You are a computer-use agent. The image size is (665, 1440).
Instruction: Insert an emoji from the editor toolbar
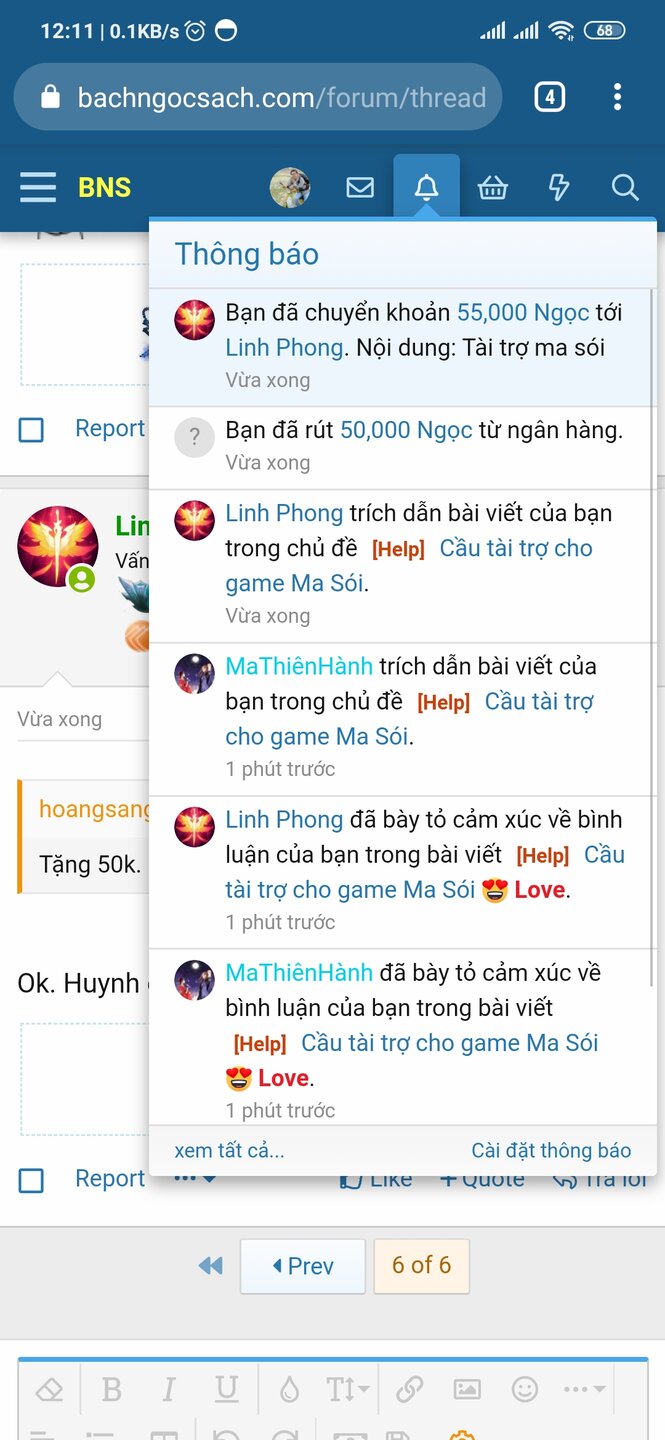click(524, 1389)
